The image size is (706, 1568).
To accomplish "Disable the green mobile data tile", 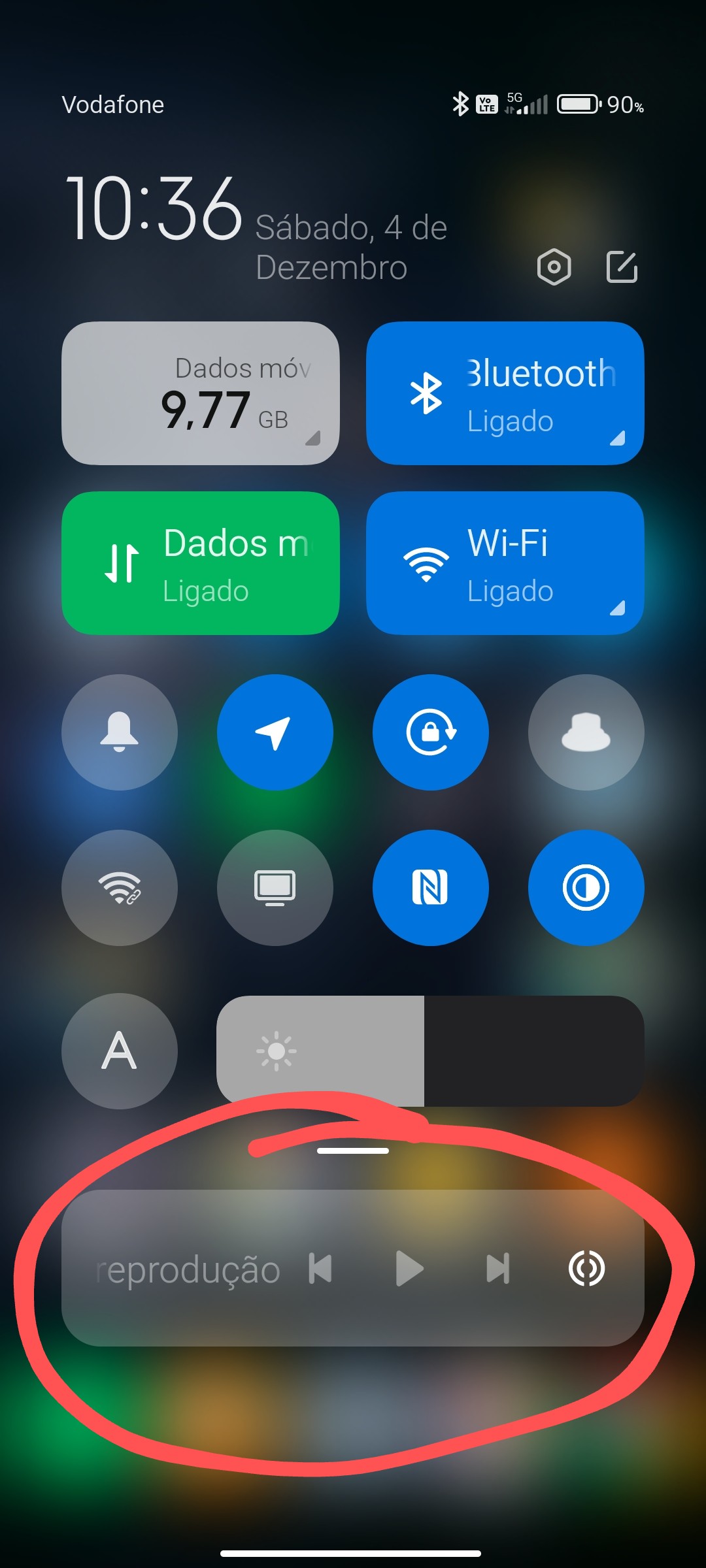I will coord(201,563).
